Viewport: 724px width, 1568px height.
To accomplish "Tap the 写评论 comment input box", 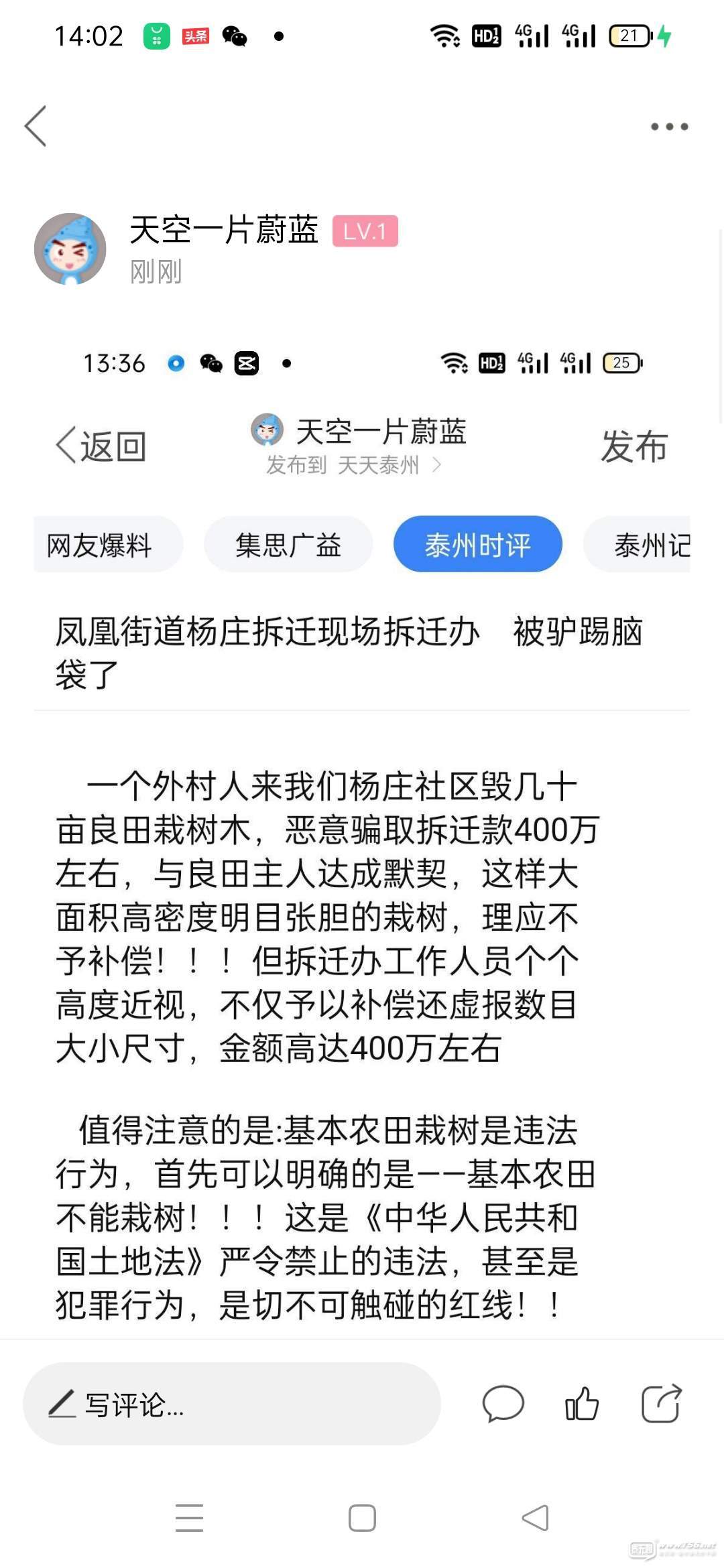I will coord(231,1404).
